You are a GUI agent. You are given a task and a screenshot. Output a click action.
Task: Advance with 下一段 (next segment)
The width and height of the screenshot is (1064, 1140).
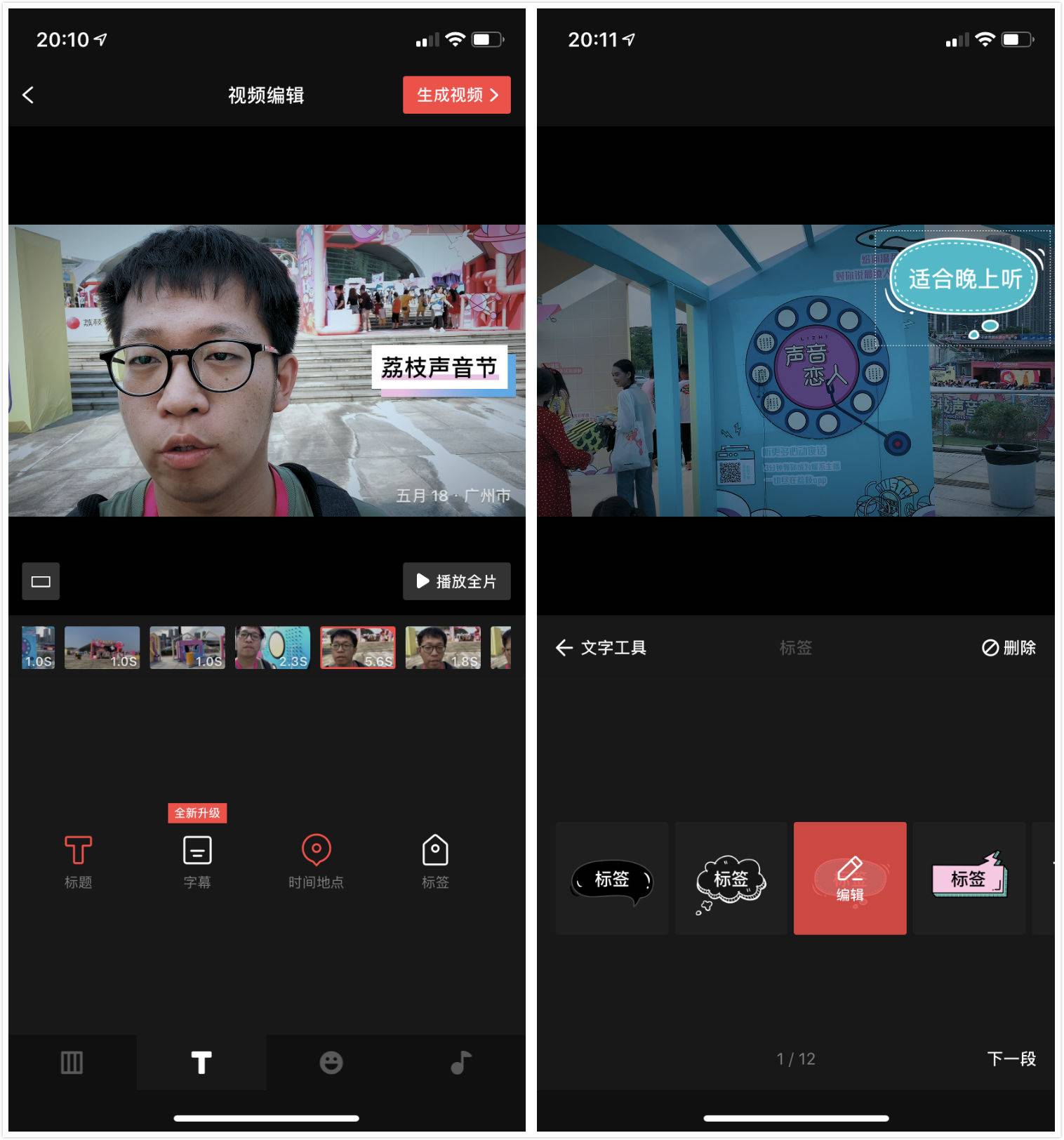pyautogui.click(x=1012, y=1059)
